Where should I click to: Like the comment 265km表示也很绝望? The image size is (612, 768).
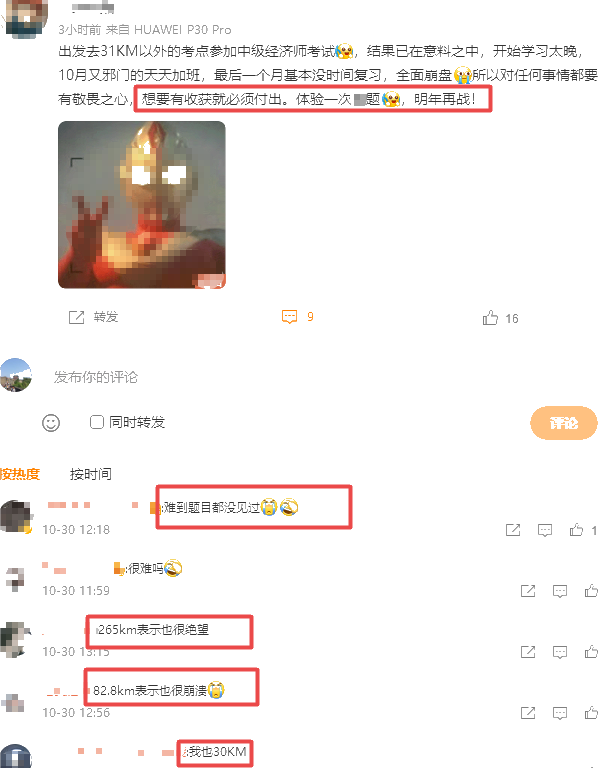pyautogui.click(x=592, y=652)
